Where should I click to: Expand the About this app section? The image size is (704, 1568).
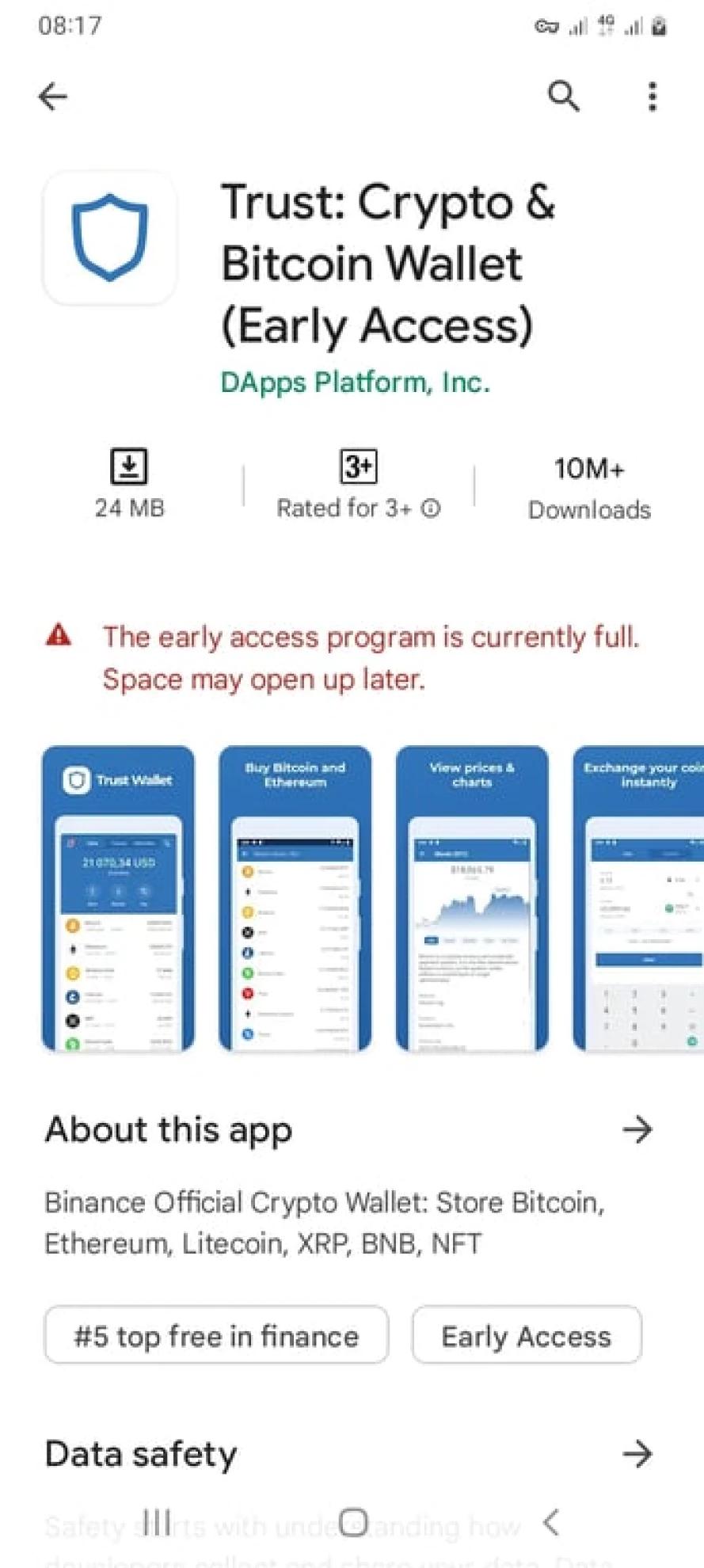click(x=637, y=1129)
